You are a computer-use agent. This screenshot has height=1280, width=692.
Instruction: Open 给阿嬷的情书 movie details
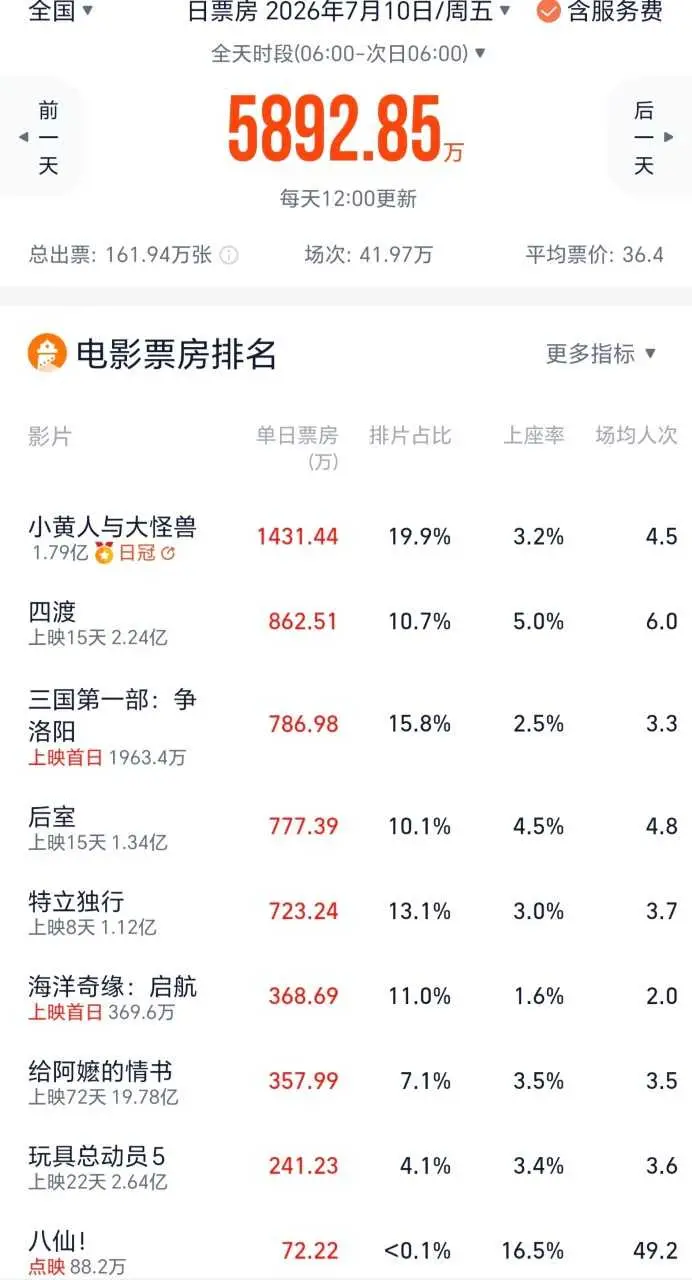point(346,1082)
